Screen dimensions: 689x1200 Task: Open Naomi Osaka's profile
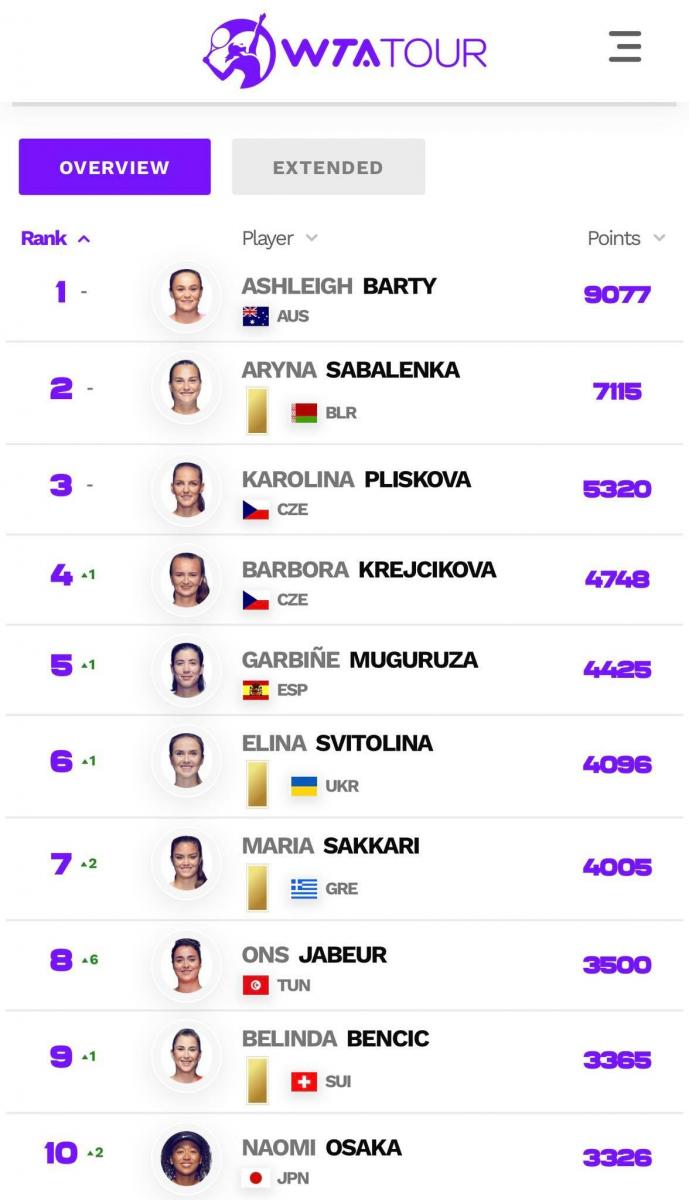(x=321, y=1148)
